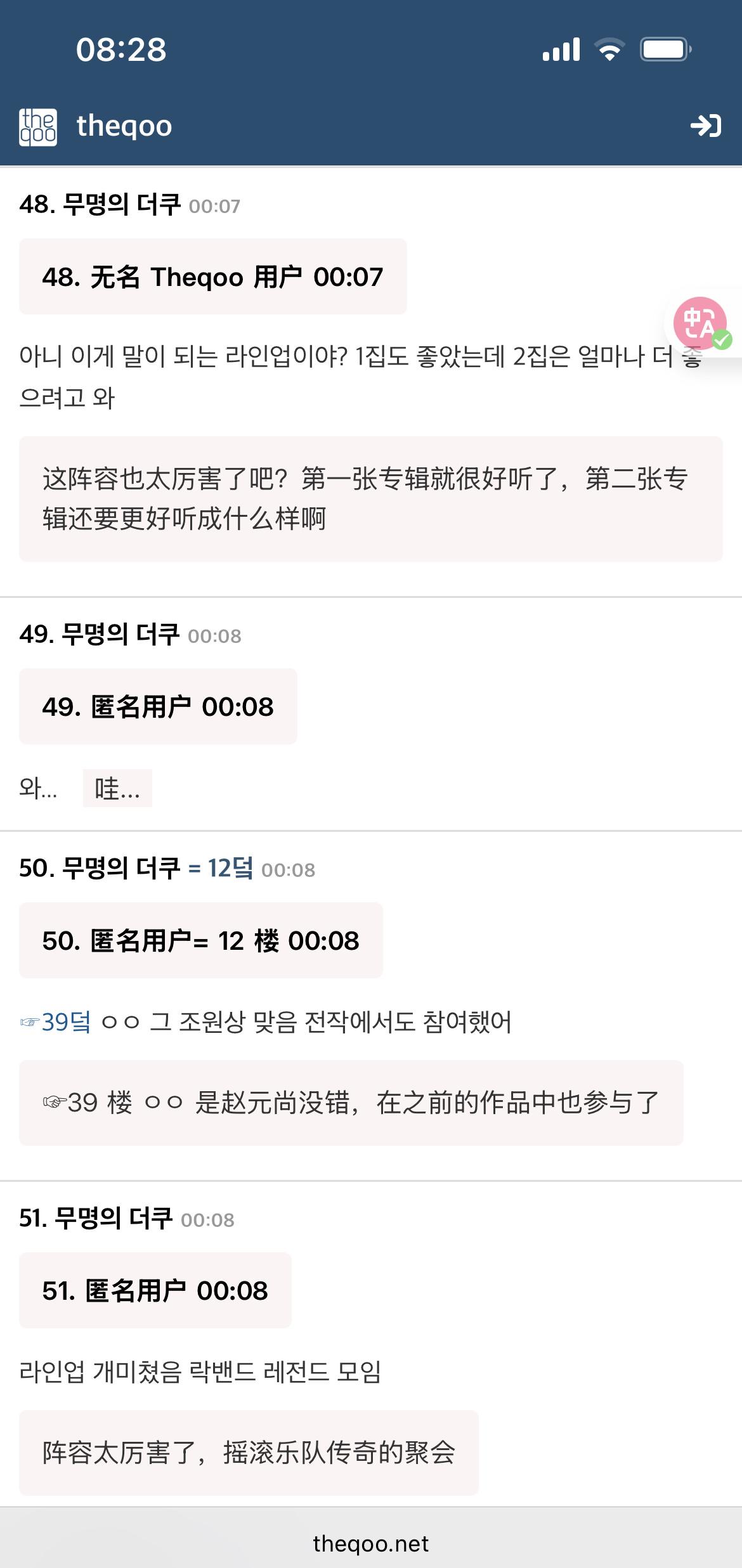The width and height of the screenshot is (742, 1568).
Task: Jump to the linked comment 39덬
Action: [x=56, y=1022]
